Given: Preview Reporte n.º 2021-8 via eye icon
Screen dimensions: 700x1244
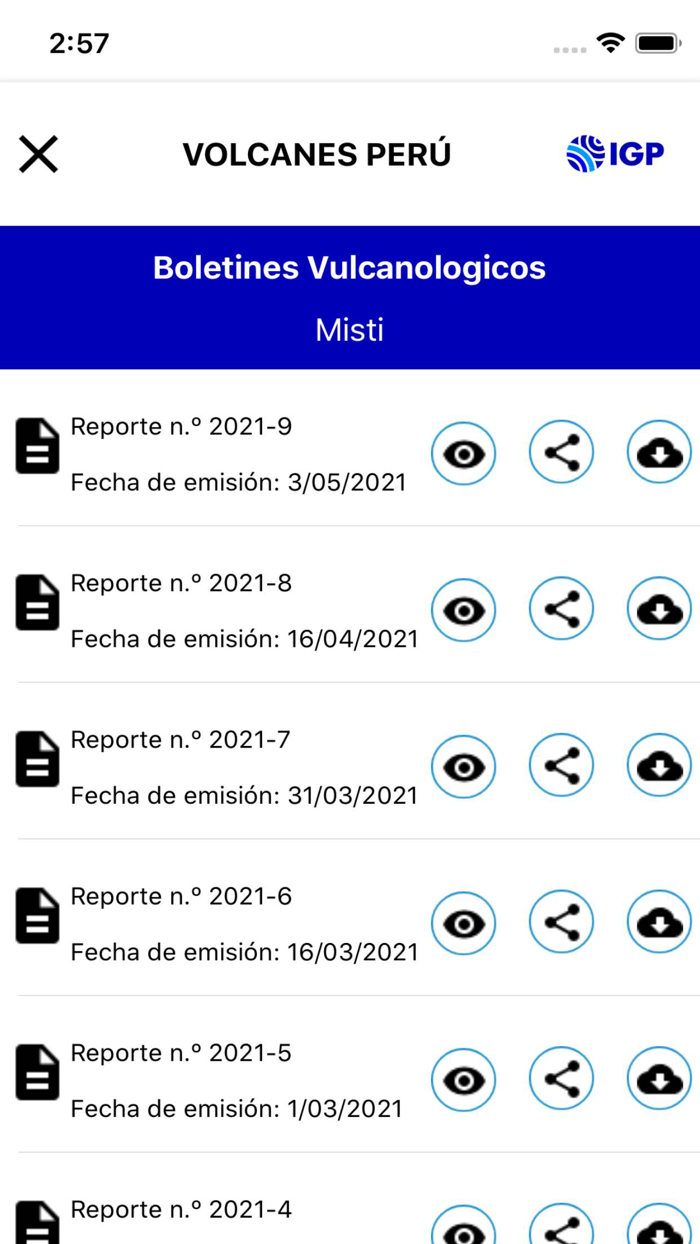Looking at the screenshot, I should tap(463, 610).
